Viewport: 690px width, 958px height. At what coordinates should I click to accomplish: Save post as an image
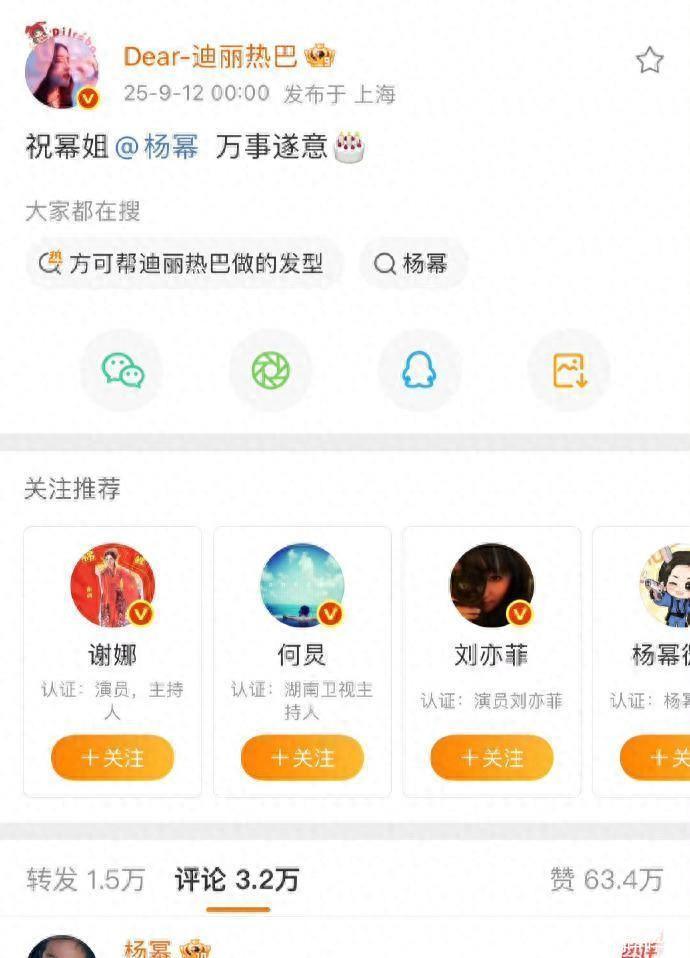(x=569, y=371)
